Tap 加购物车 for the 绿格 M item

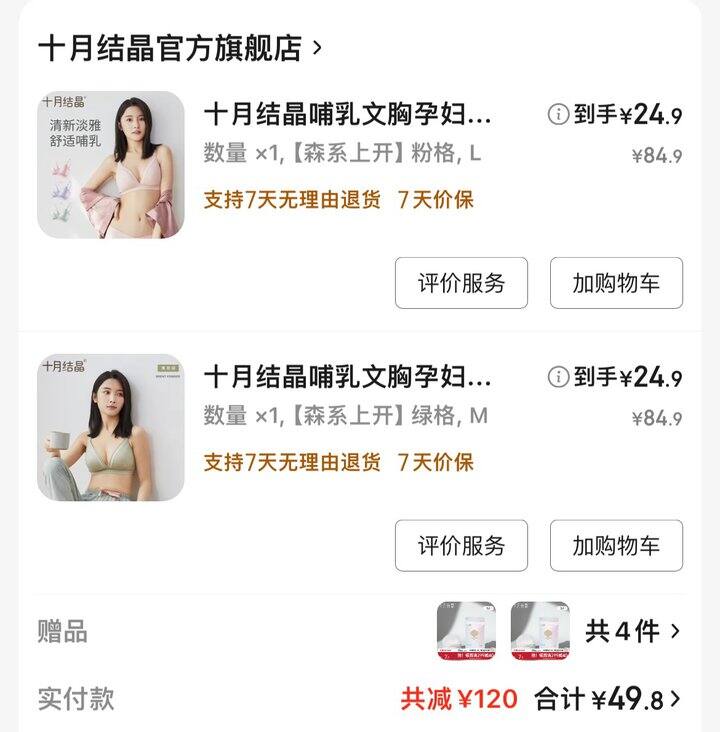[616, 545]
